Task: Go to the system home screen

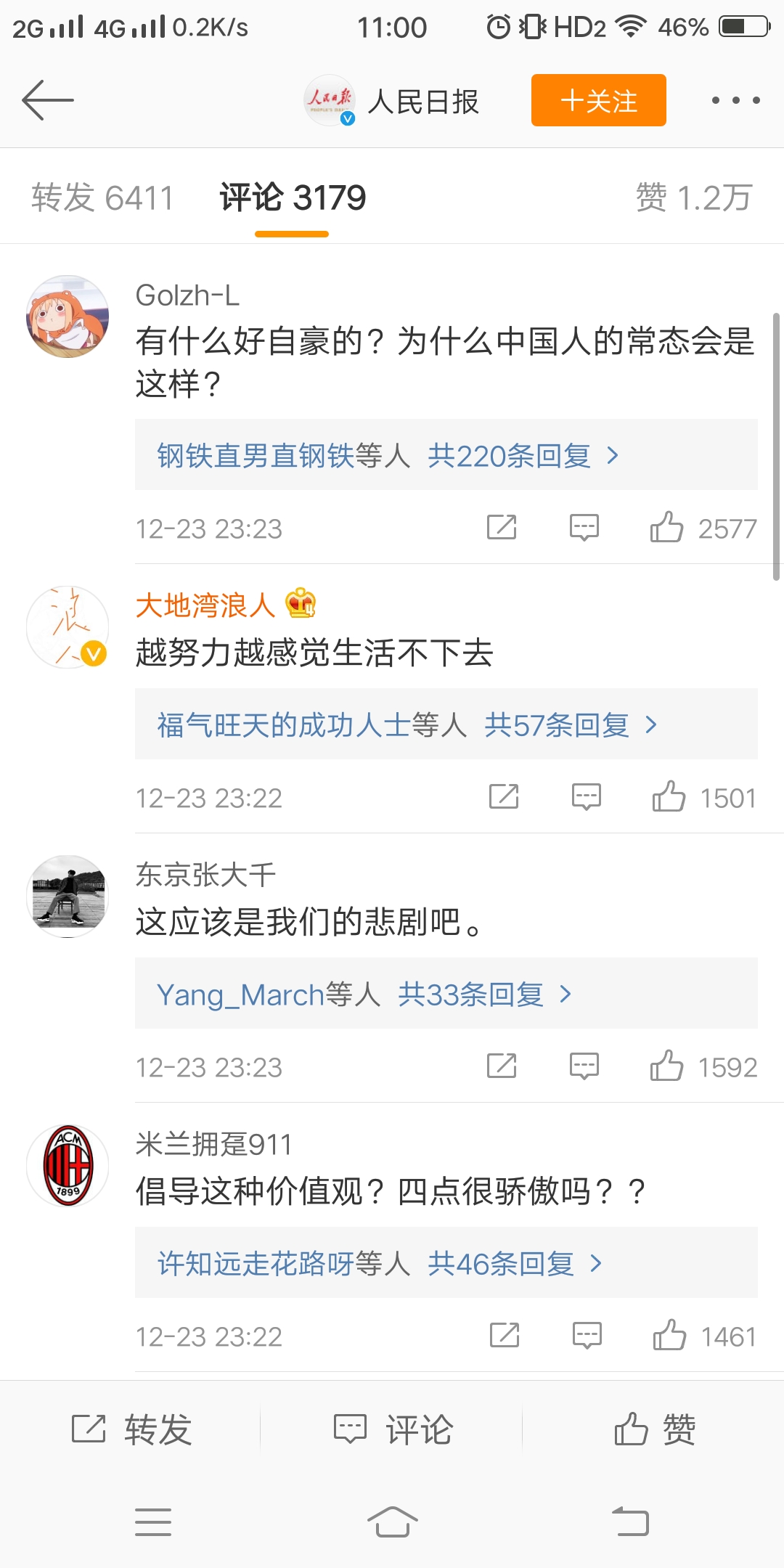Action: [x=392, y=1522]
